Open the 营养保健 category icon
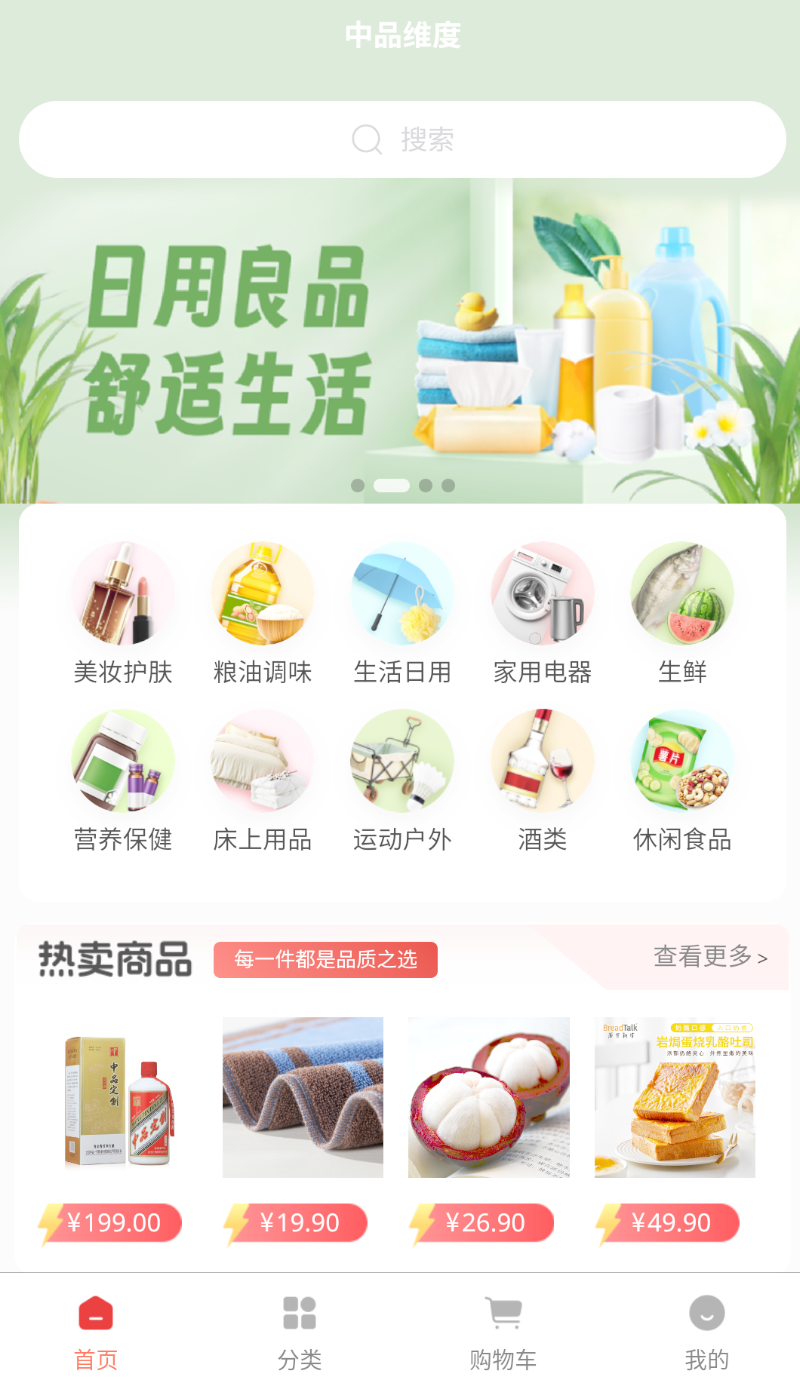 pyautogui.click(x=122, y=760)
